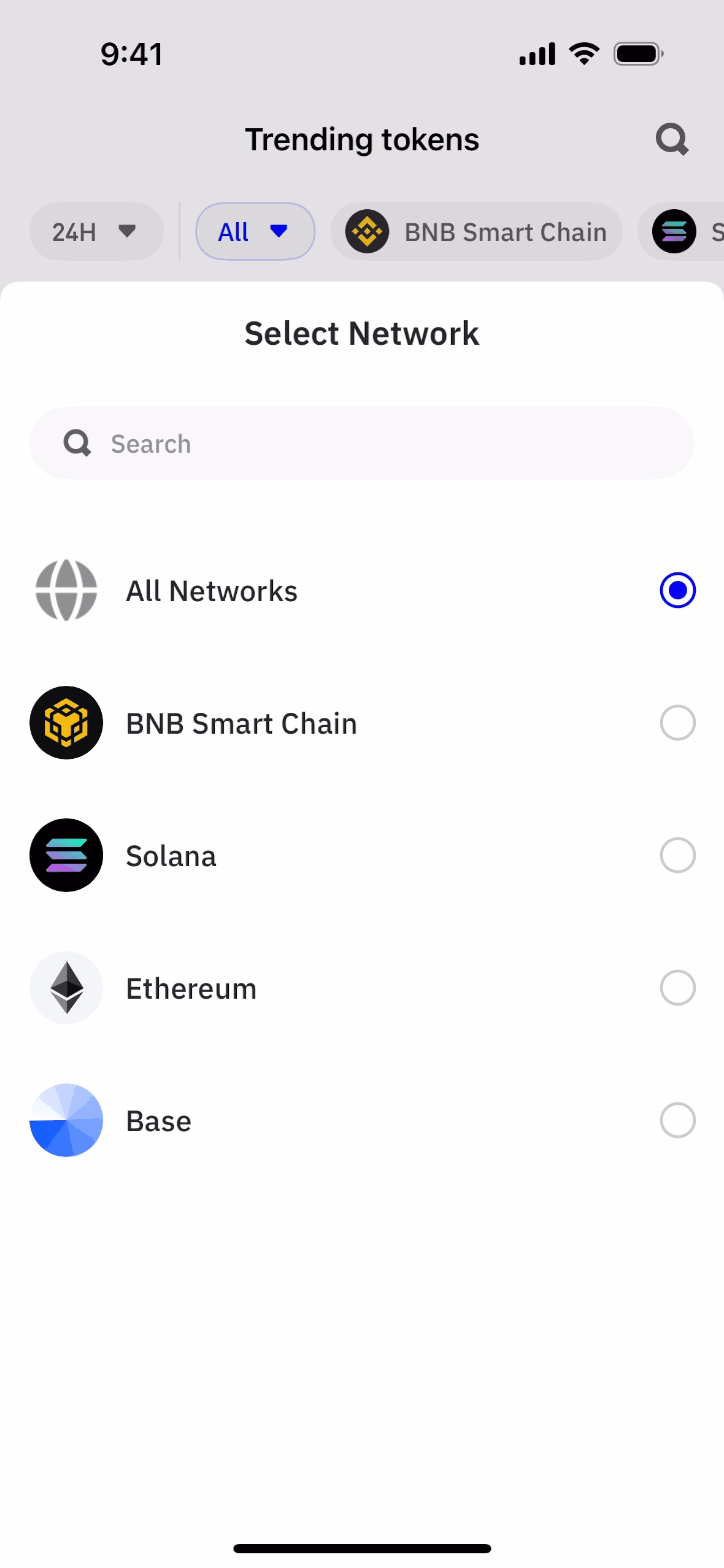Screen dimensions: 724x1568
Task: Tap the All network filter dropdown
Action: [x=255, y=232]
